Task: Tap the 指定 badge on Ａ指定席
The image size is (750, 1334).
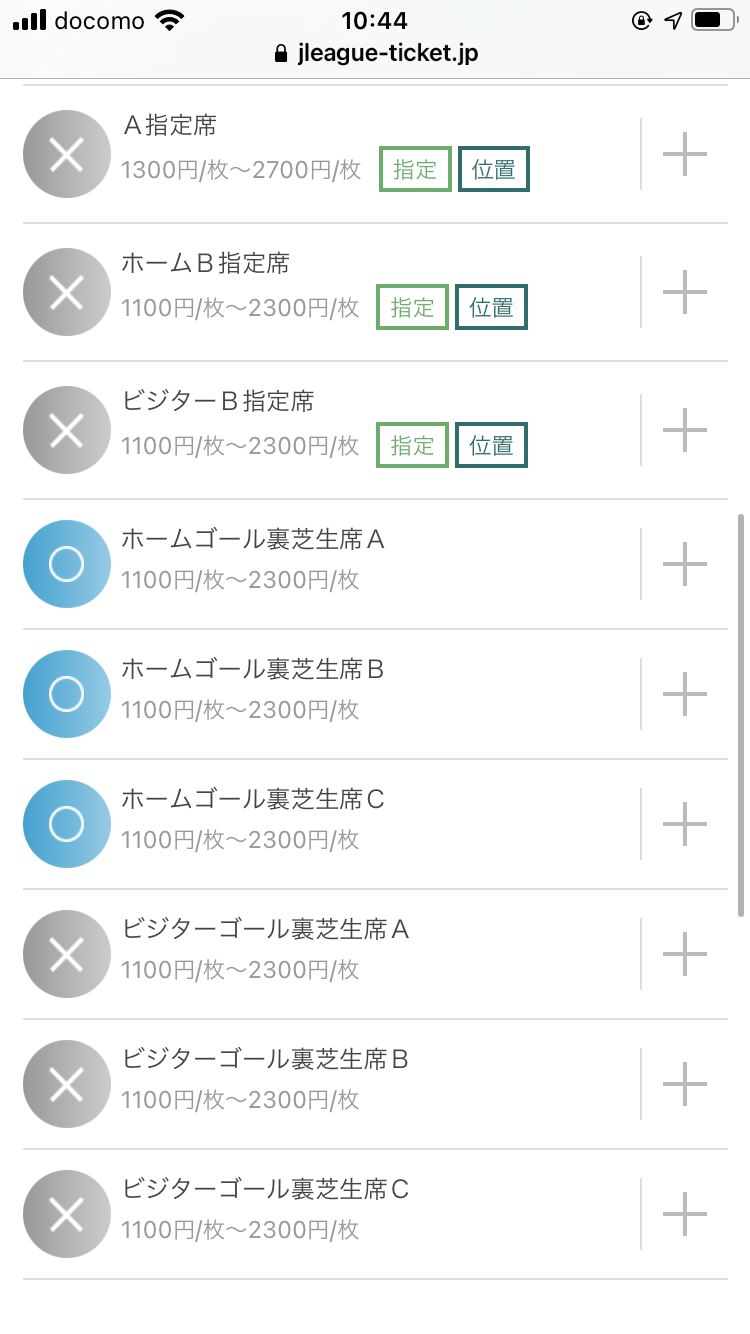Action: (x=415, y=169)
